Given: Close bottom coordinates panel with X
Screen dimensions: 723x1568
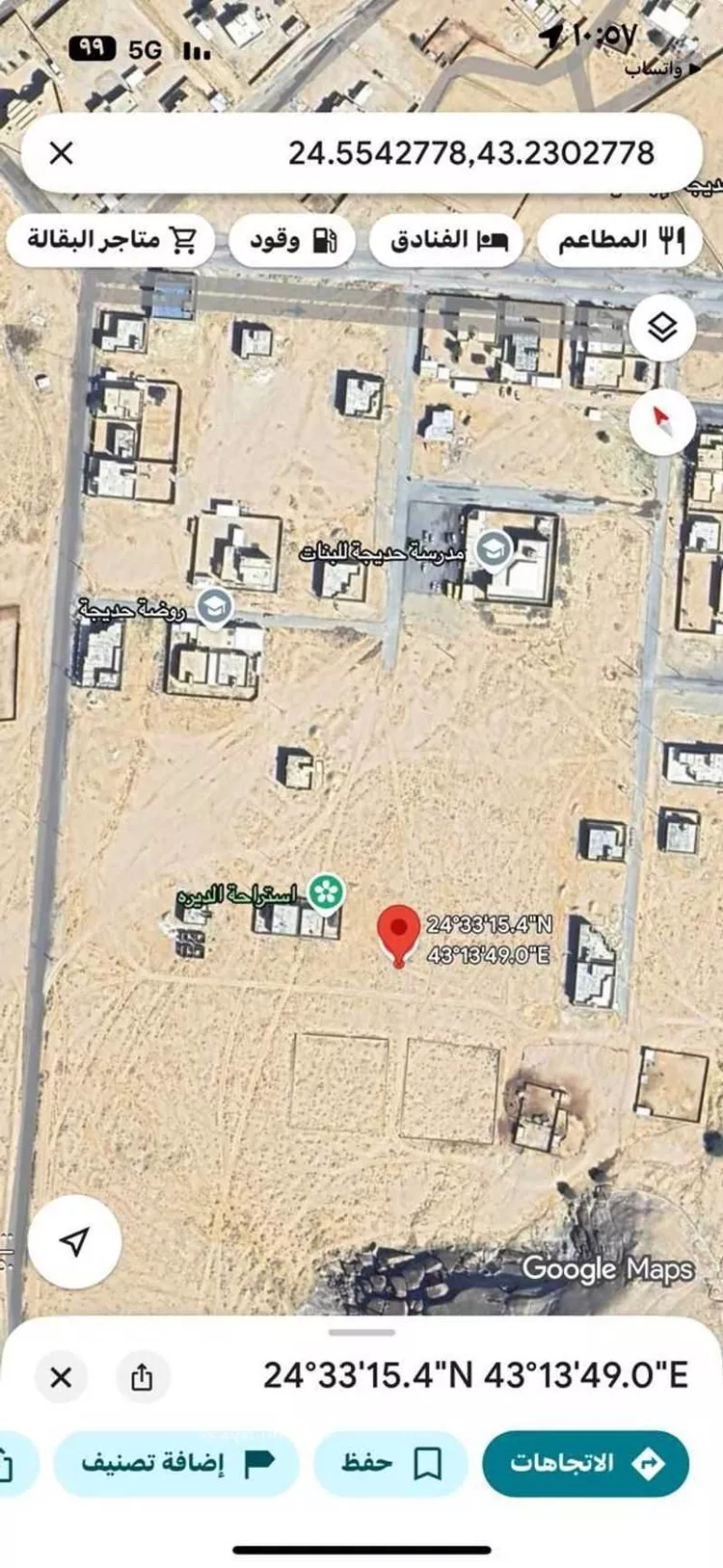Looking at the screenshot, I should coord(61,1376).
